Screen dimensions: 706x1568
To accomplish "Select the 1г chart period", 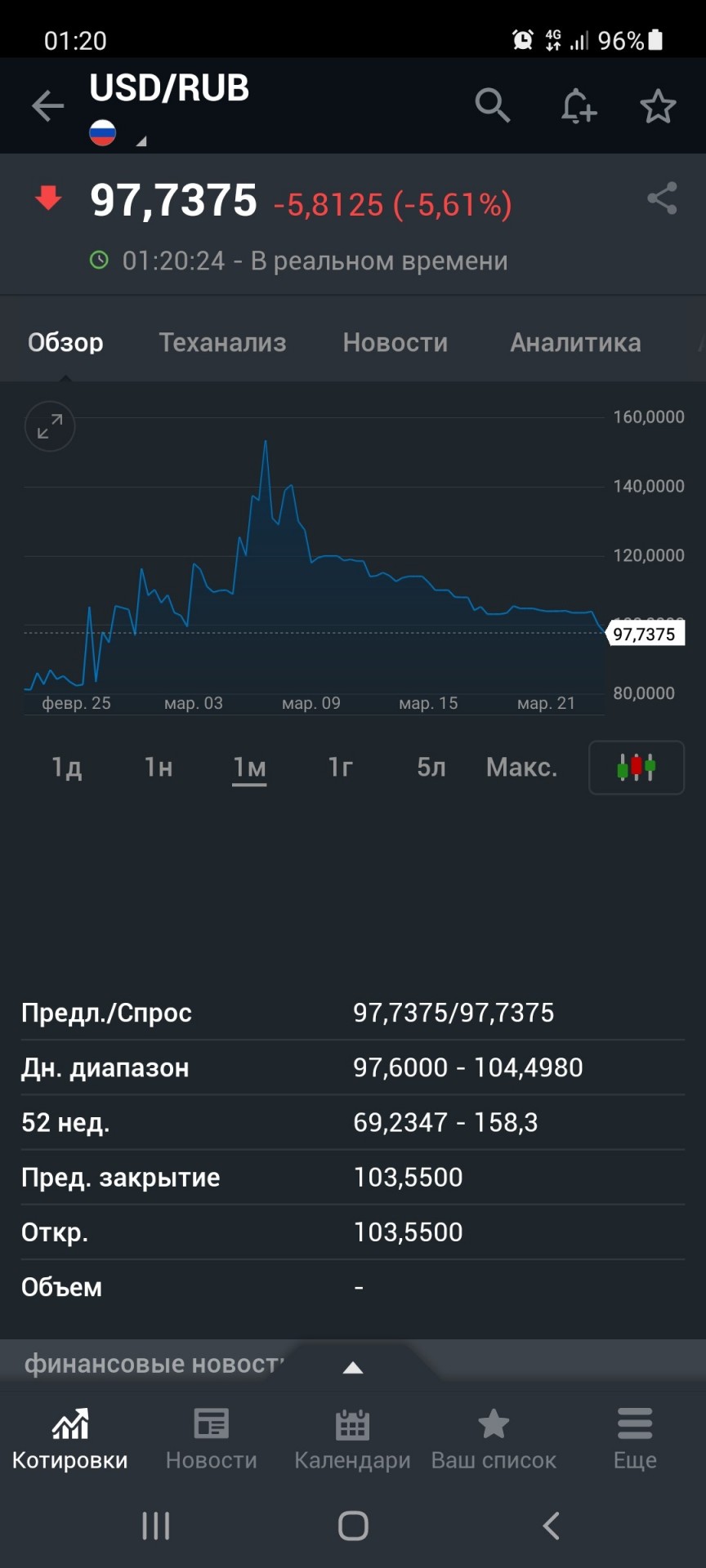I will 341,768.
